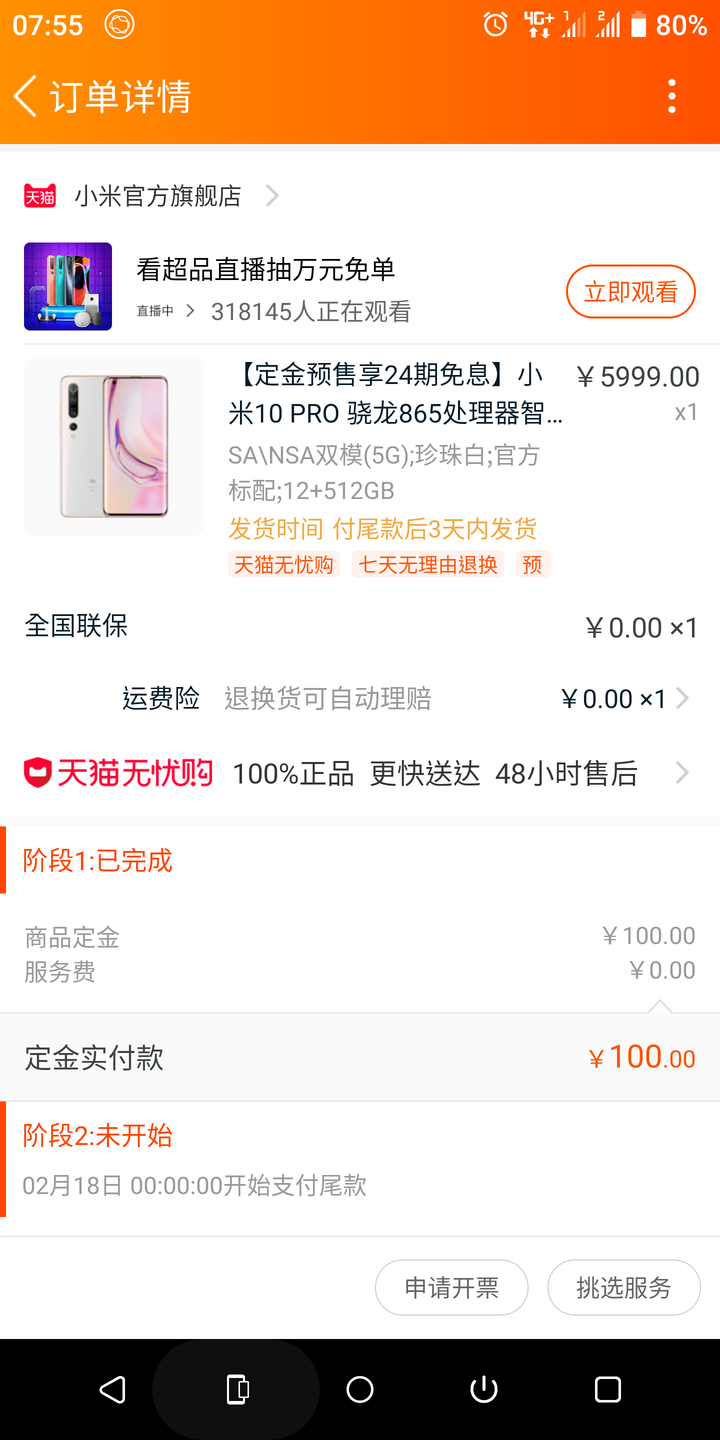This screenshot has width=720, height=1440.
Task: Open 小米官方旗舰店 store page
Action: click(158, 196)
